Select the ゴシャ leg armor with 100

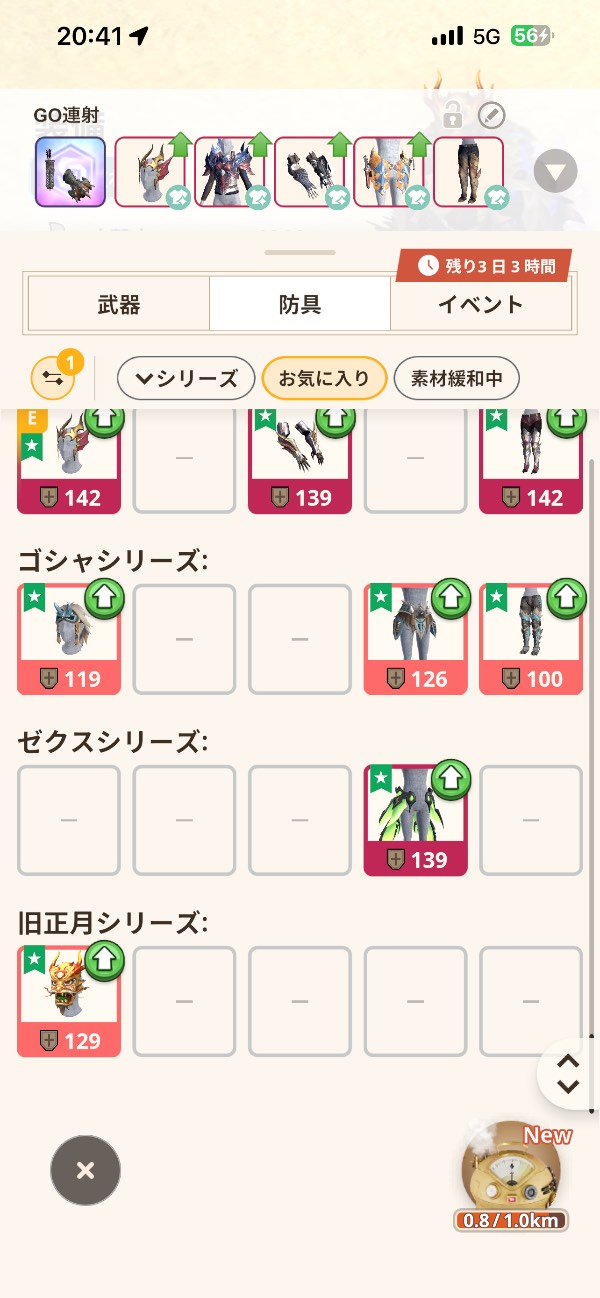point(530,639)
